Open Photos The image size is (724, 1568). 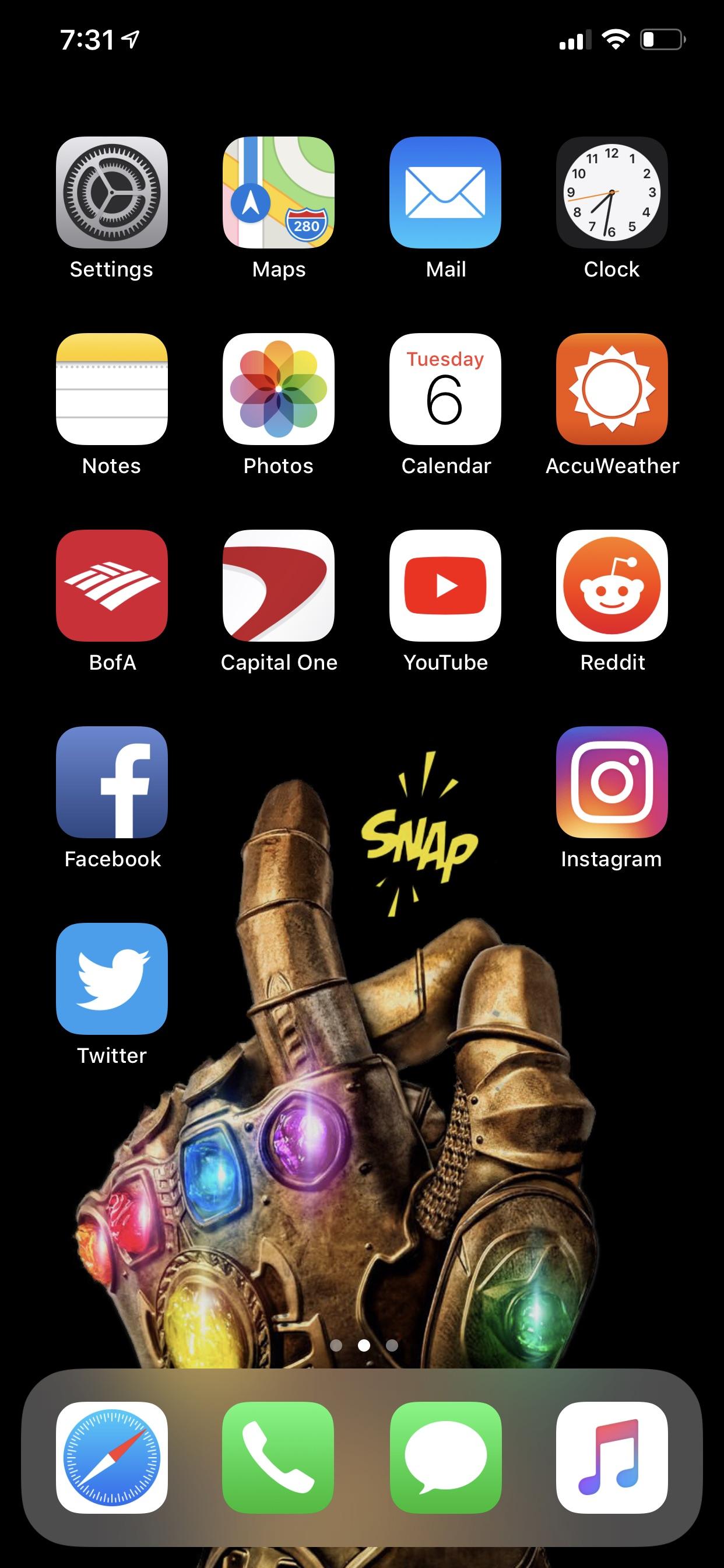point(279,389)
